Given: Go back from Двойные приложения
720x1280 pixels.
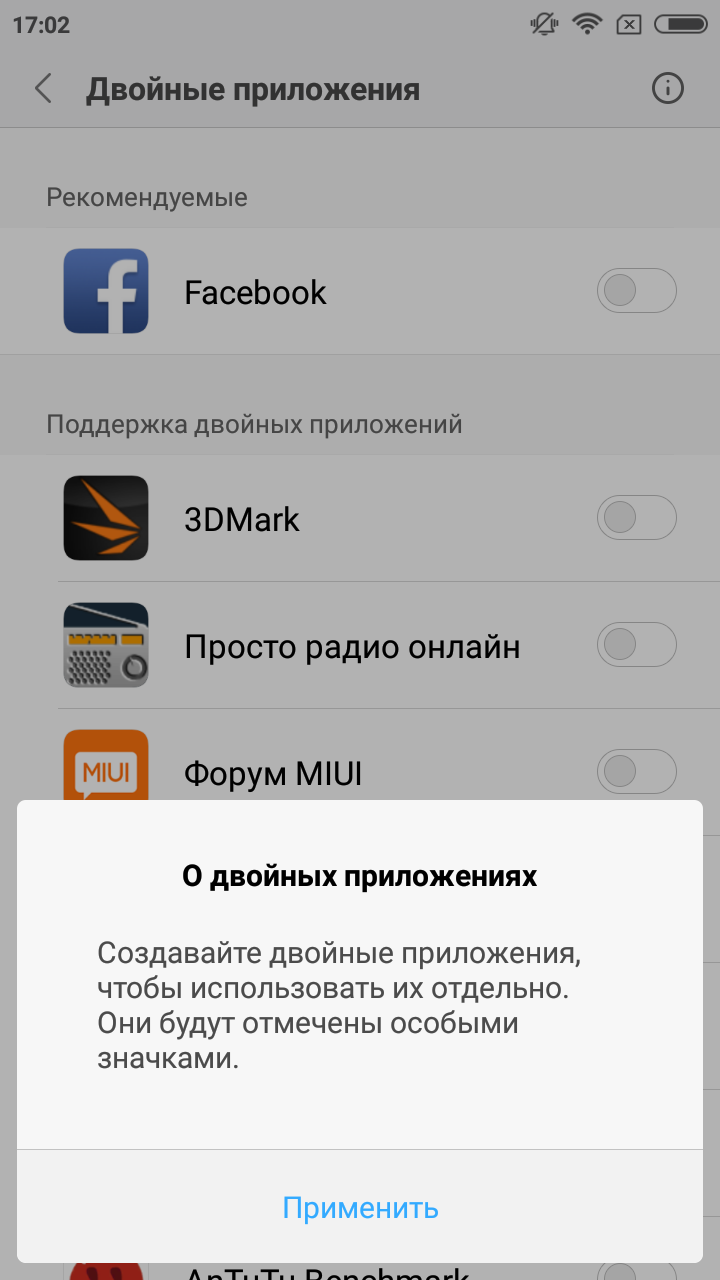Looking at the screenshot, I should point(43,89).
